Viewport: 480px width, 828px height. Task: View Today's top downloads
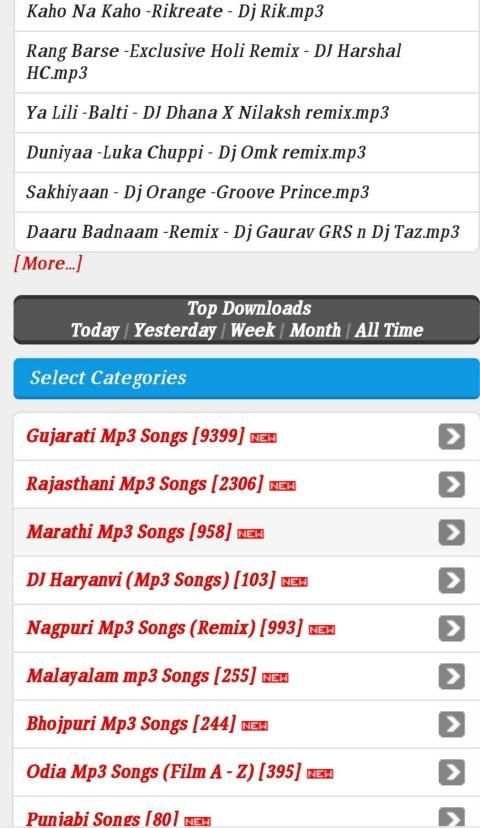coord(95,330)
